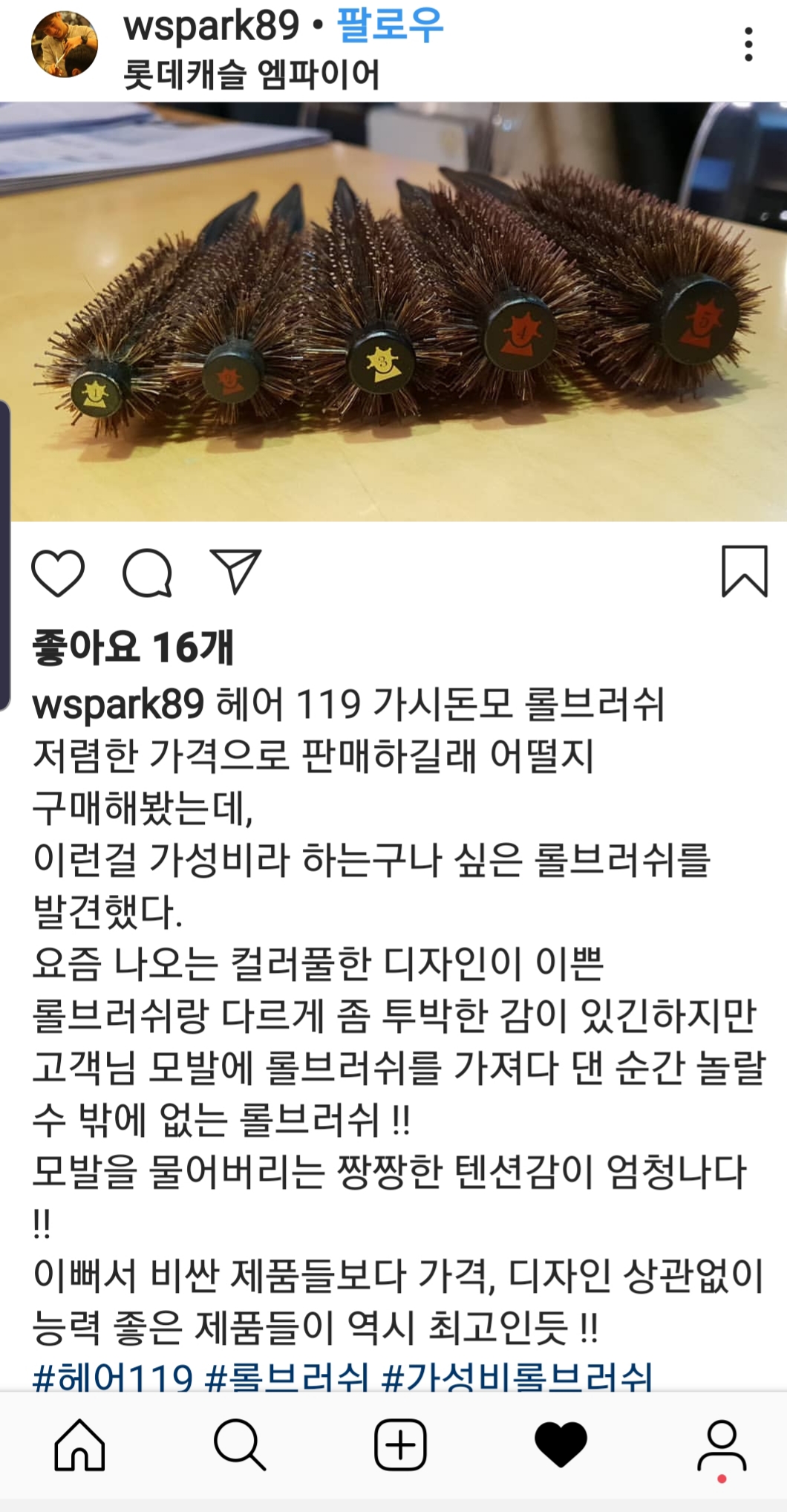Create a new post with plus icon
Screen dimensions: 787x1512
tap(400, 1445)
